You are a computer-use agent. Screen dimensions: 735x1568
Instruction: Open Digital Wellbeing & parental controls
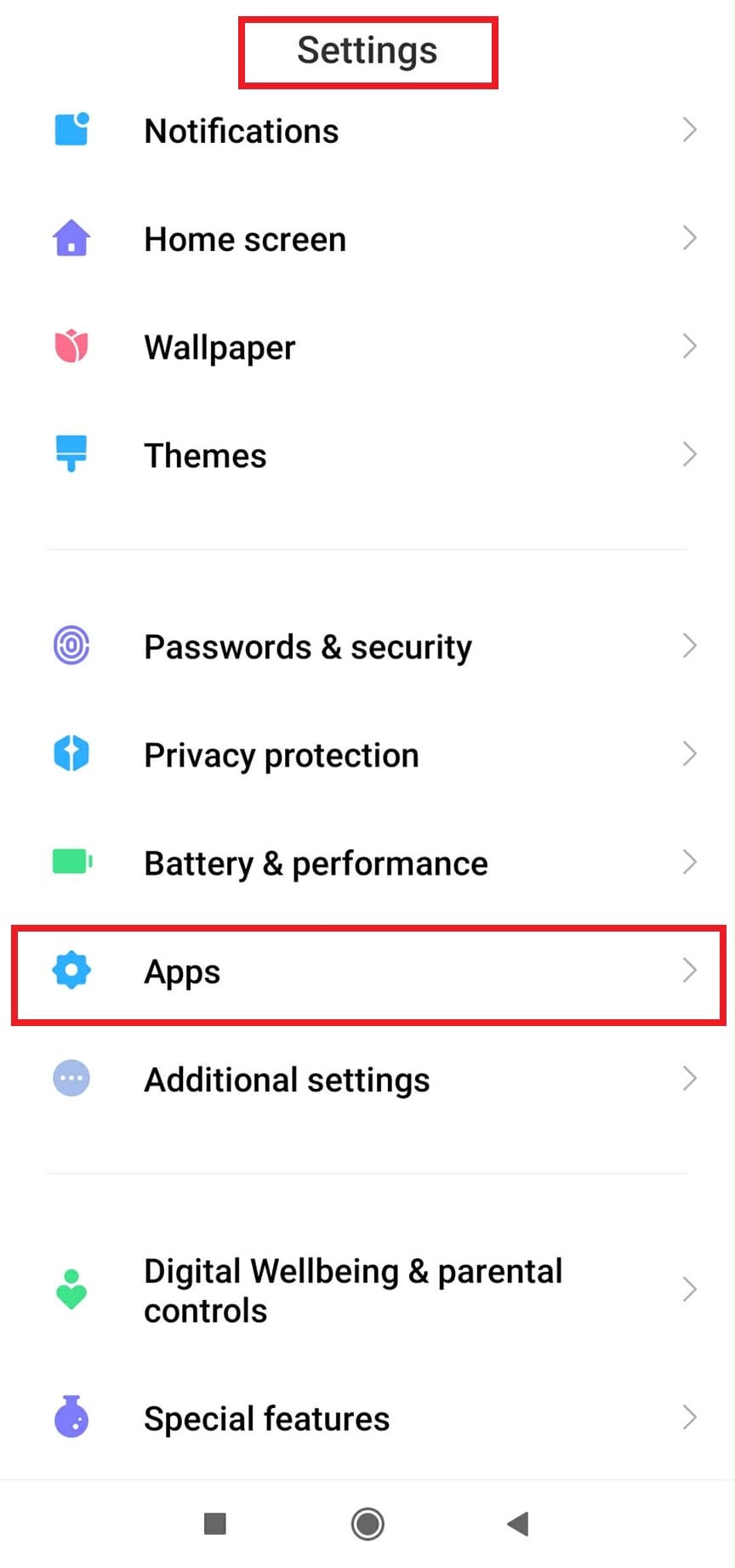(366, 1290)
